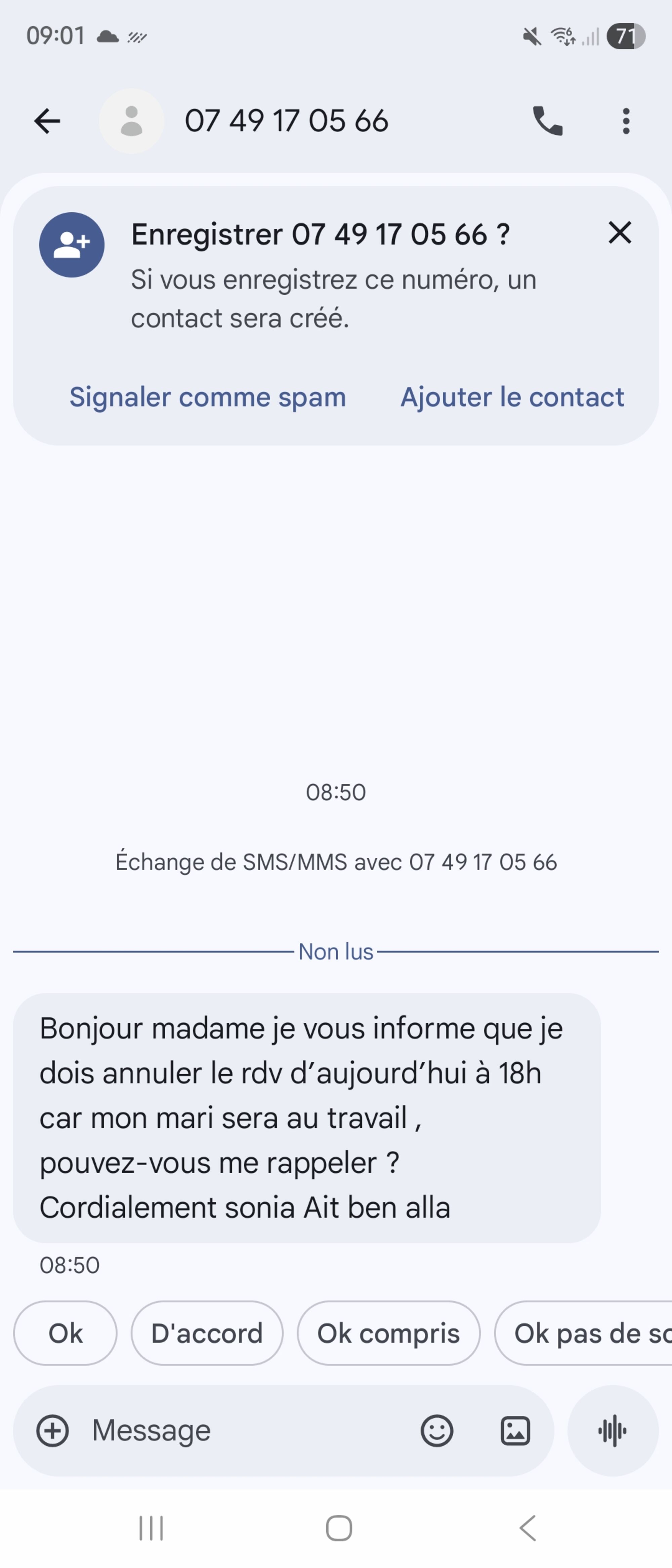Send the Ok compris suggested reply
Viewport: 672px width, 1568px height.
click(388, 1333)
